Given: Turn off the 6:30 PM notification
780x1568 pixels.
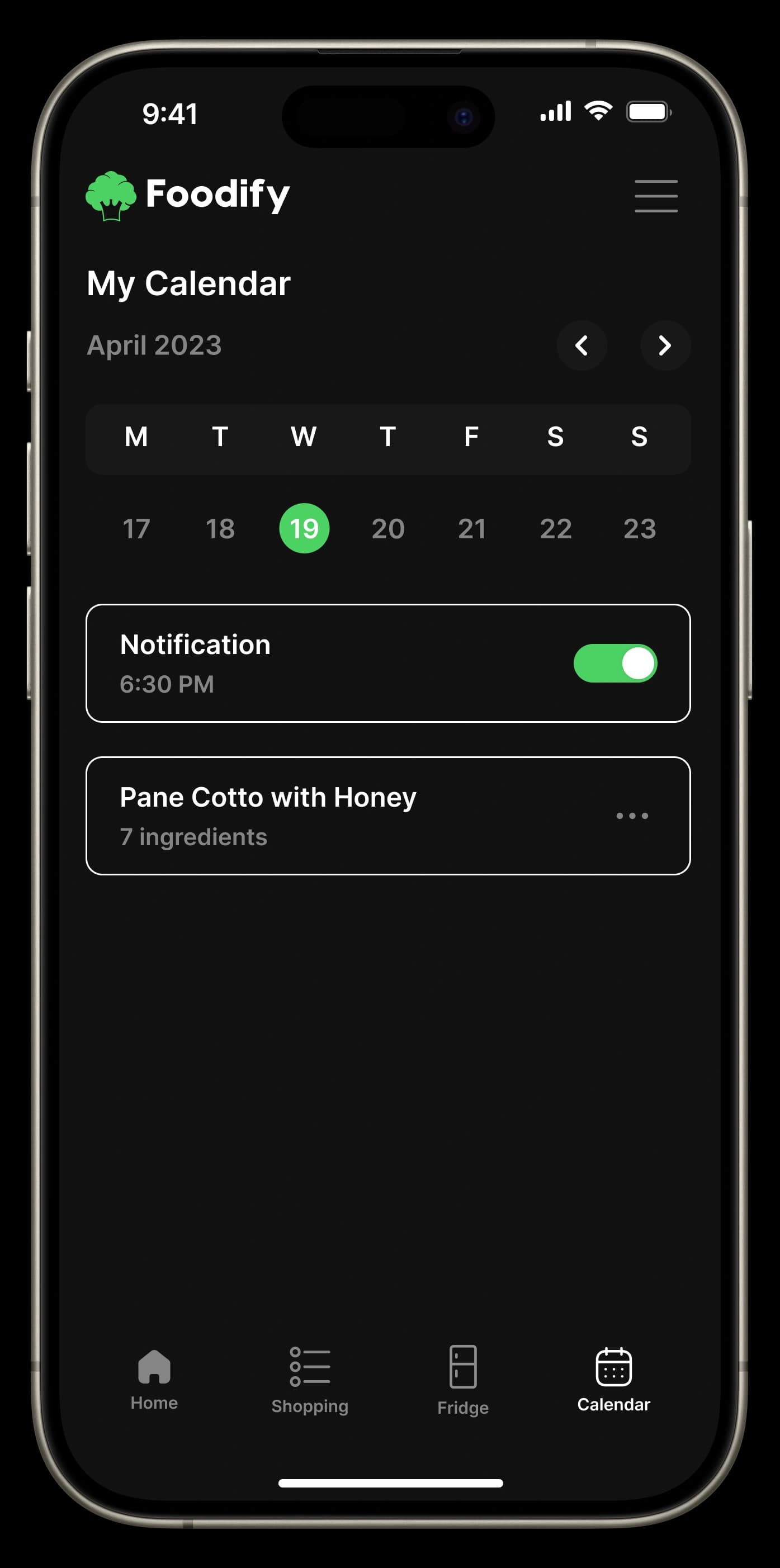Looking at the screenshot, I should click(x=615, y=664).
